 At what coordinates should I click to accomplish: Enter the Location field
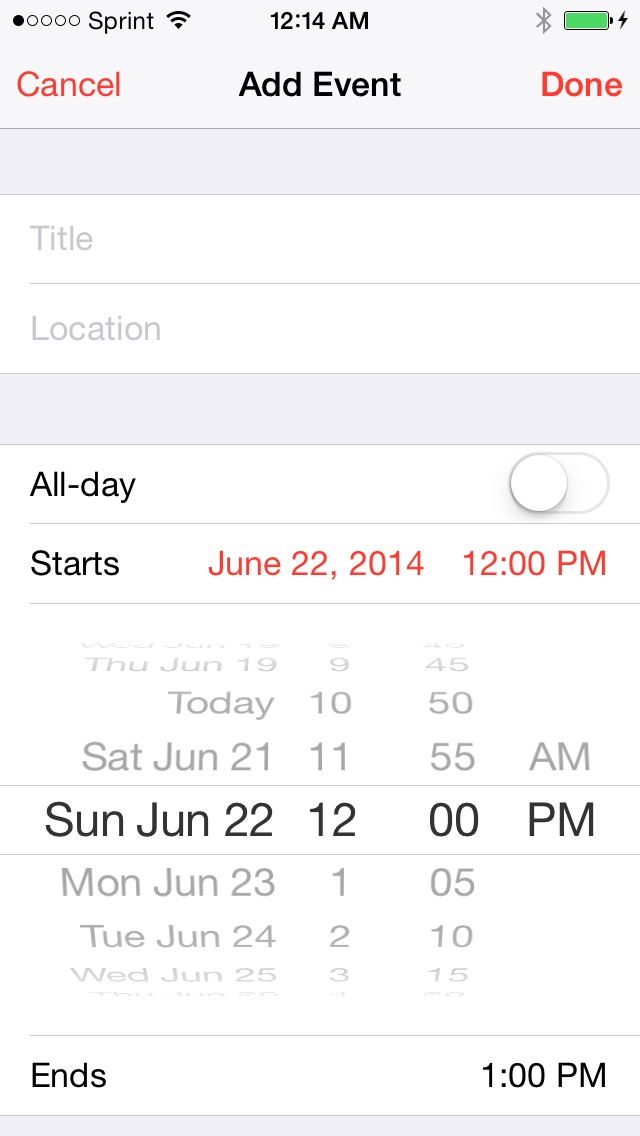click(x=320, y=329)
